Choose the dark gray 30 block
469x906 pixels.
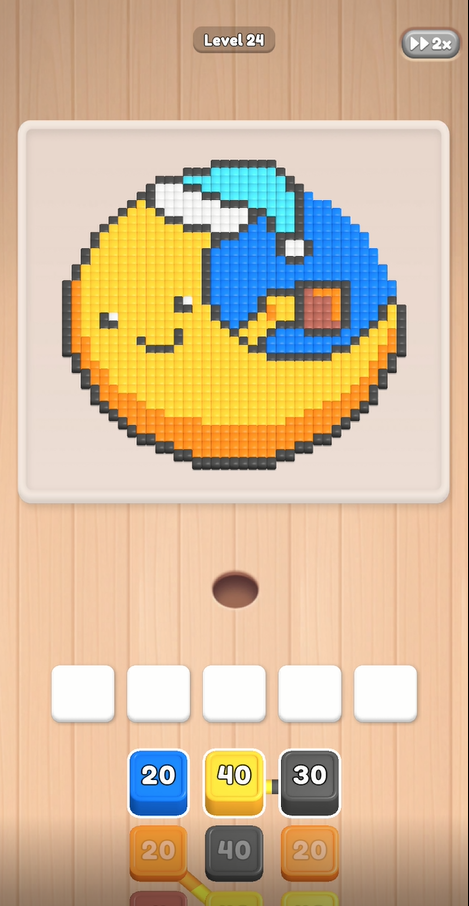tap(310, 782)
